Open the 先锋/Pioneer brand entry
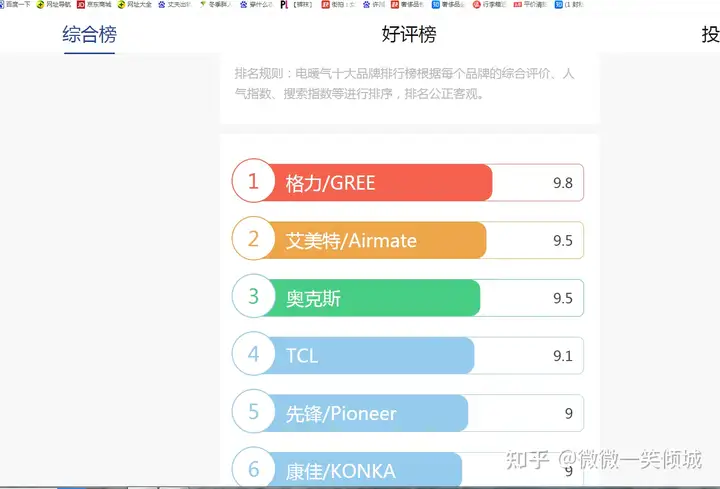Screen dimensions: 720x489 pyautogui.click(x=341, y=413)
